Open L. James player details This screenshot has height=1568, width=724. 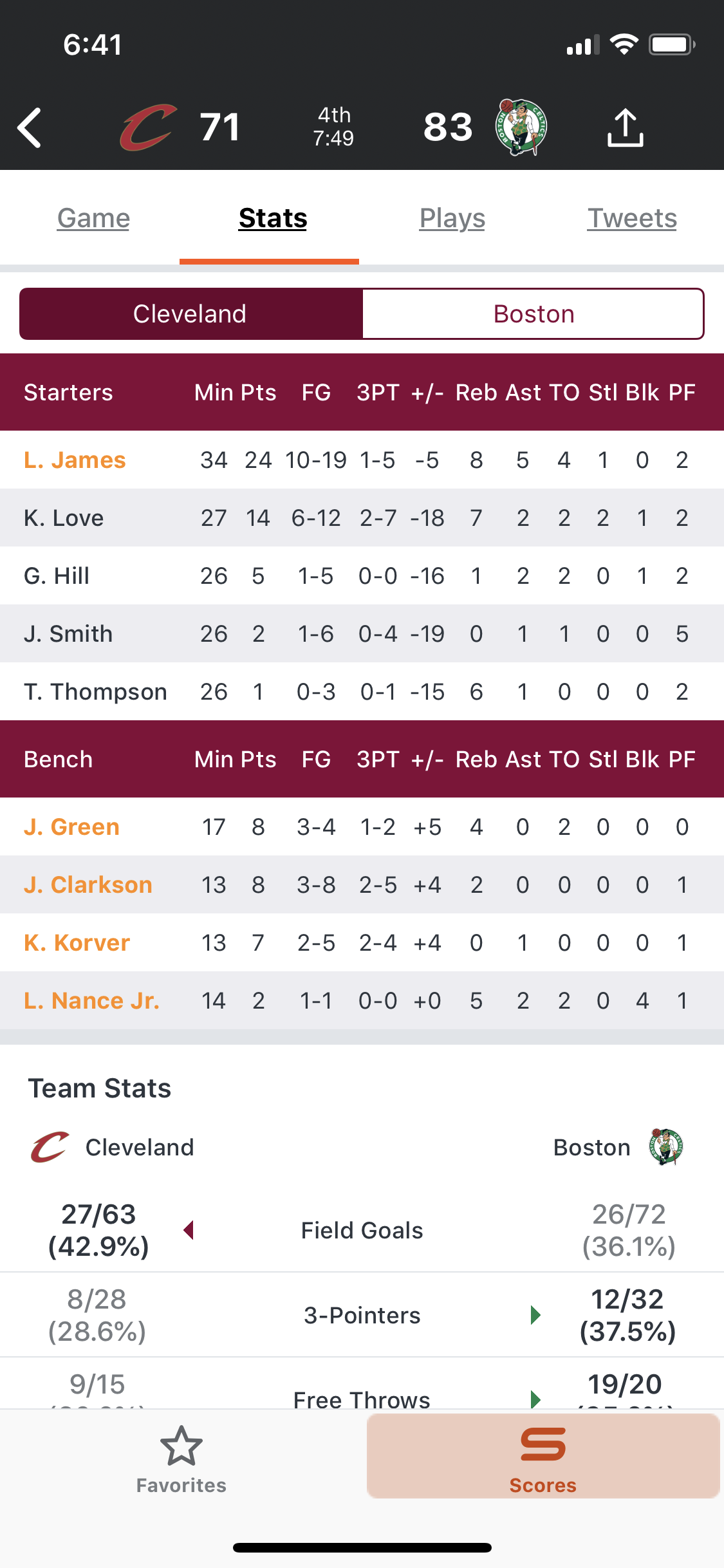[x=362, y=460]
